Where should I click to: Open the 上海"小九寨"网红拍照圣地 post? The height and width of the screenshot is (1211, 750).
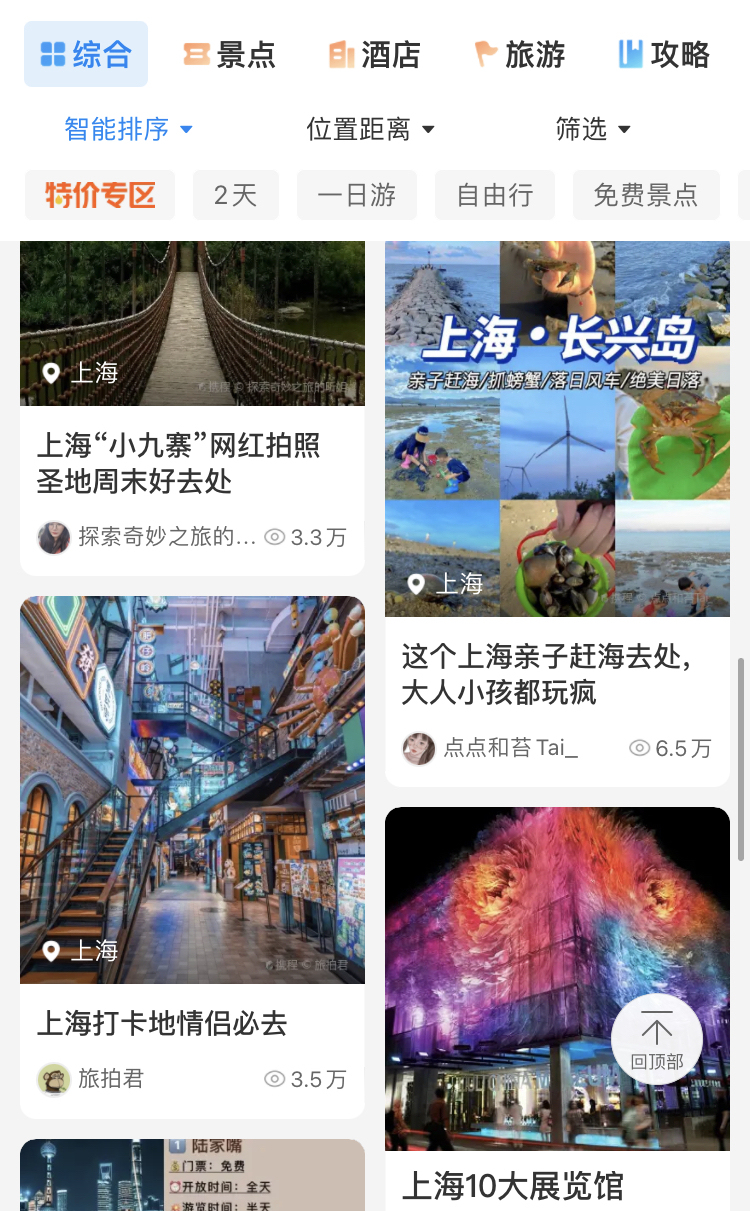(192, 408)
